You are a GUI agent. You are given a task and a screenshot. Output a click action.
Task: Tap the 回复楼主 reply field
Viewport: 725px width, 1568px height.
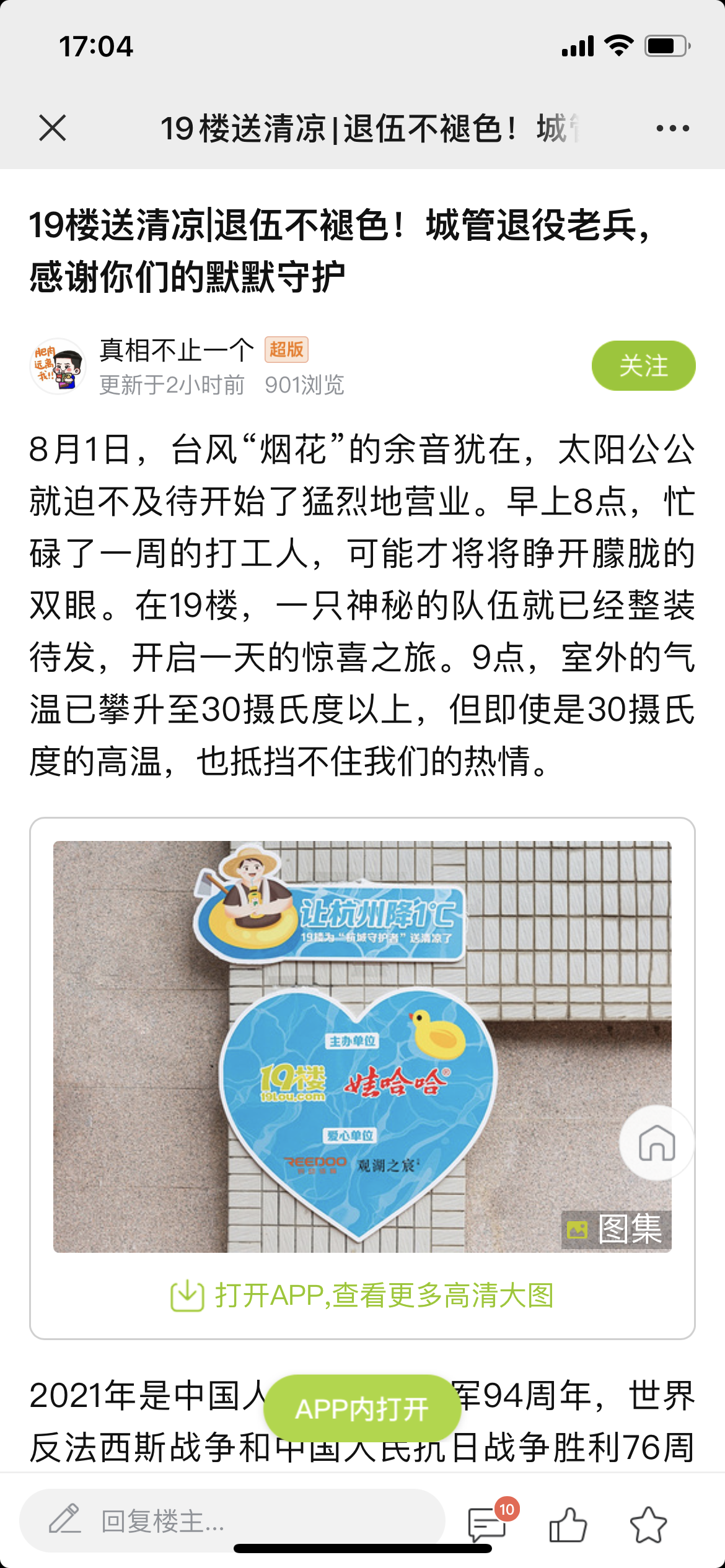(x=232, y=1521)
